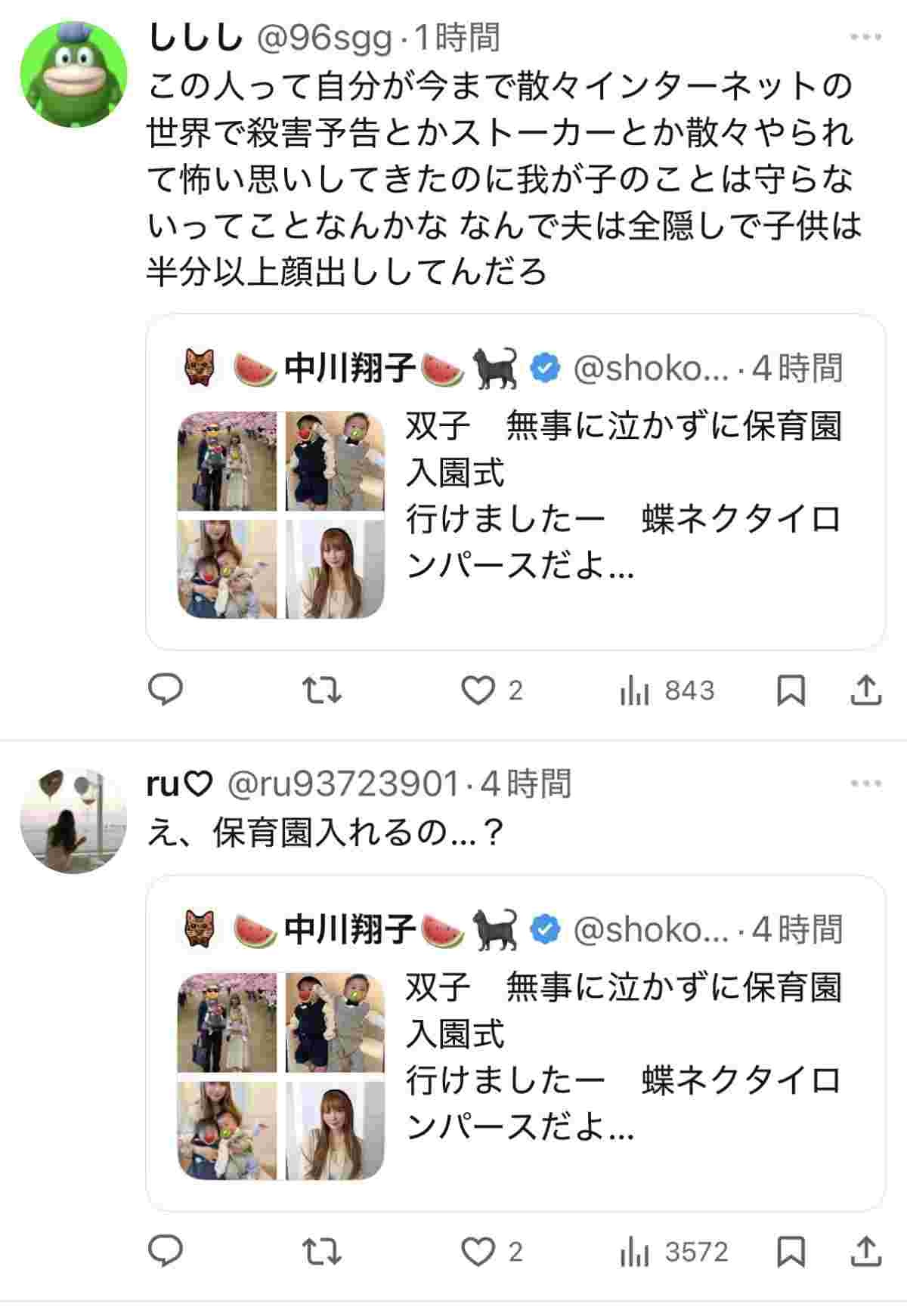Image resolution: width=907 pixels, height=1316 pixels.
Task: Open the overflow menu on @ru93723901's post
Action: tap(865, 784)
